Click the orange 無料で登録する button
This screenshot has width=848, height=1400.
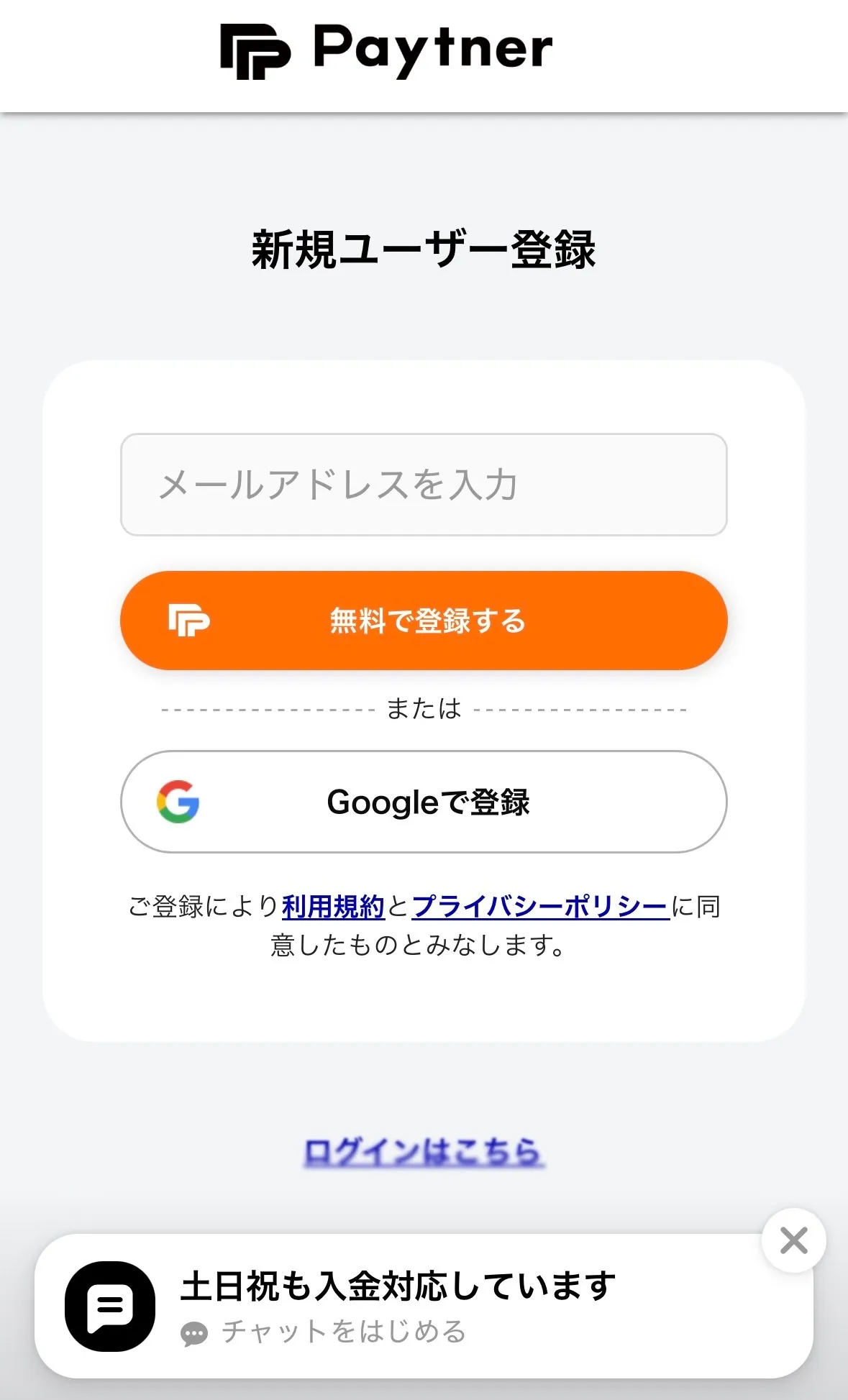(424, 621)
